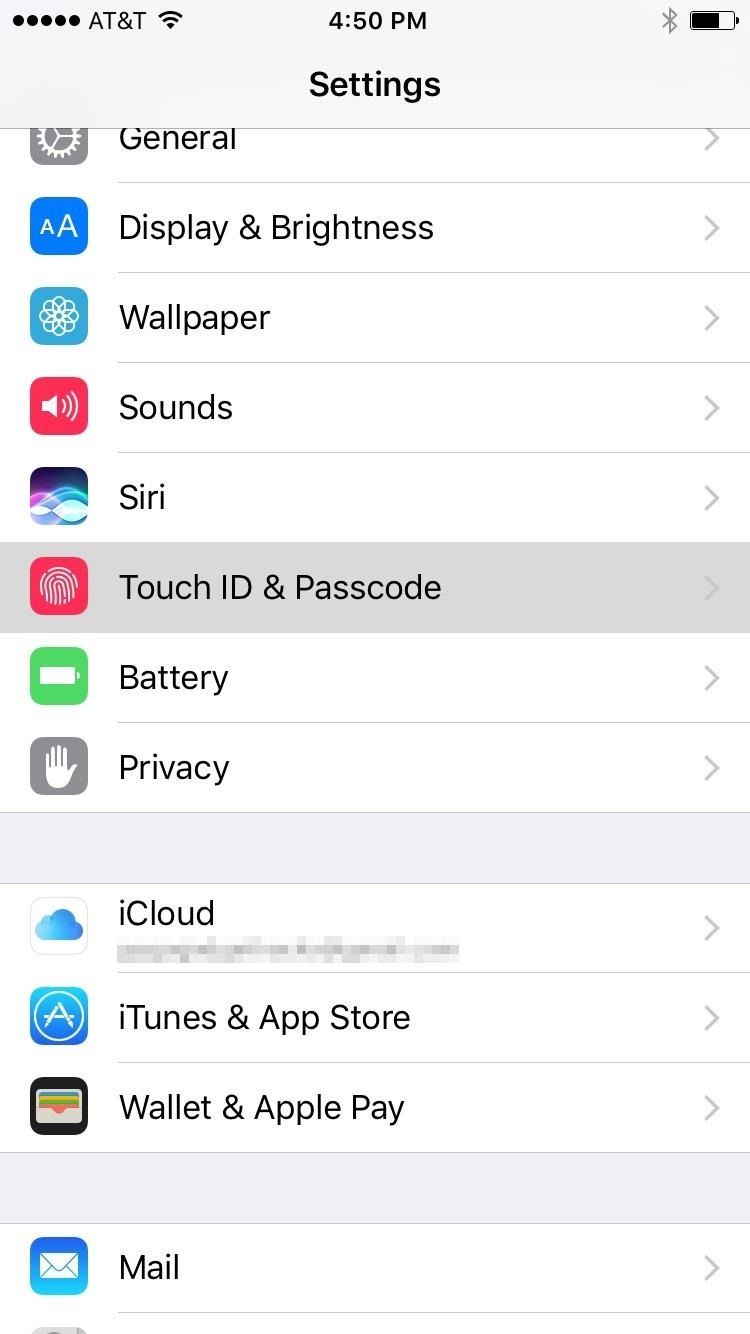Tap the blurred iCloud account email text
The height and width of the screenshot is (1334, 750).
tap(288, 951)
